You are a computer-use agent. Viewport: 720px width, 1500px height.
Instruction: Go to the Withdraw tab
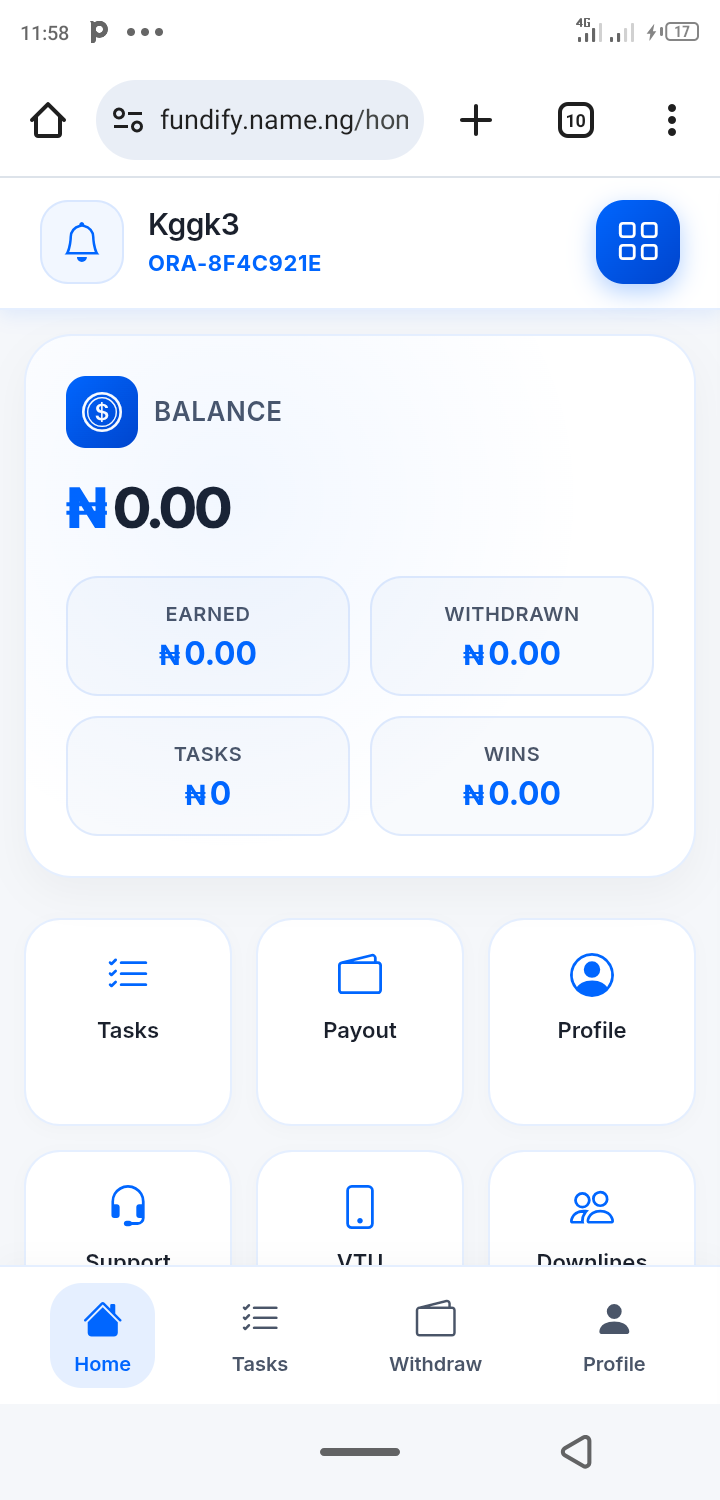click(x=435, y=1335)
